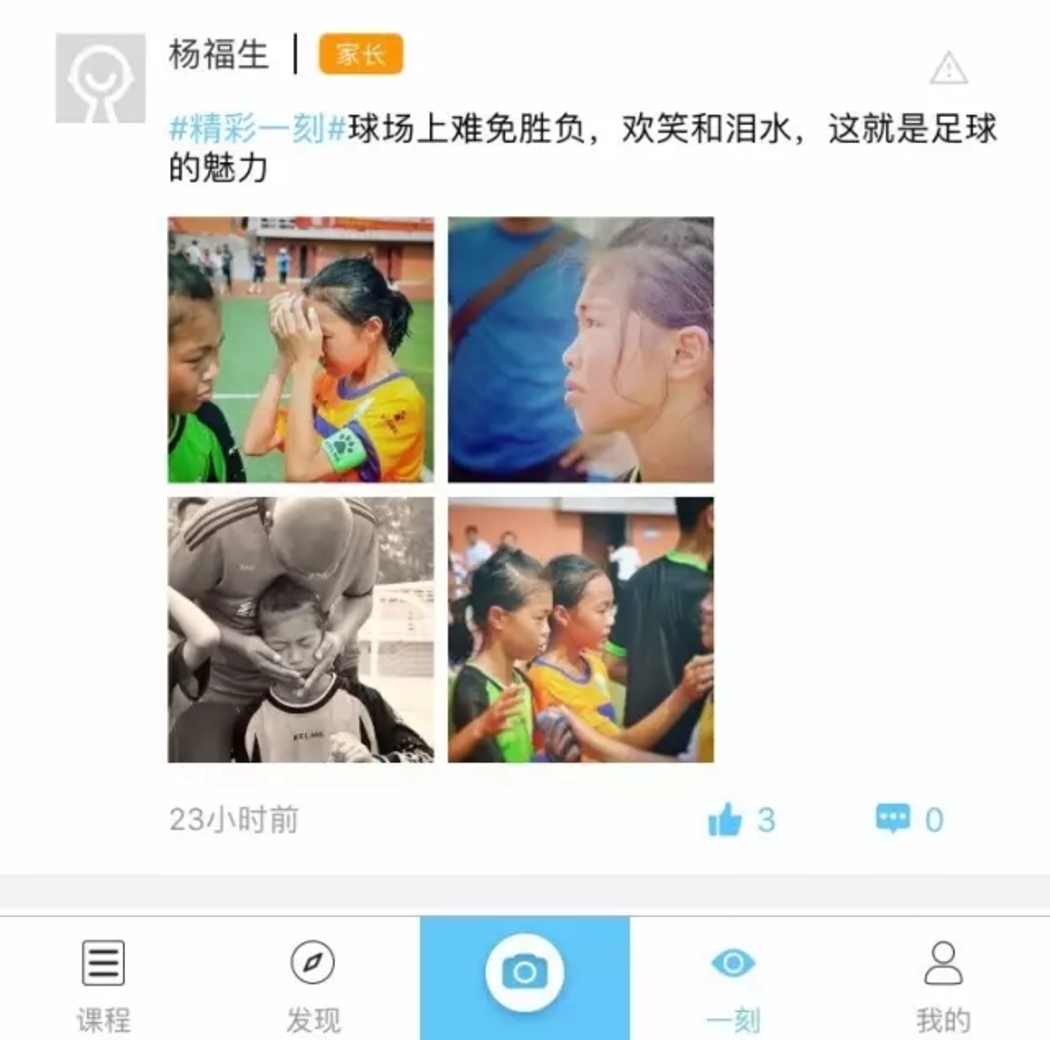Open the photo of two girls shaking hands
This screenshot has height=1040, width=1050.
(x=581, y=630)
